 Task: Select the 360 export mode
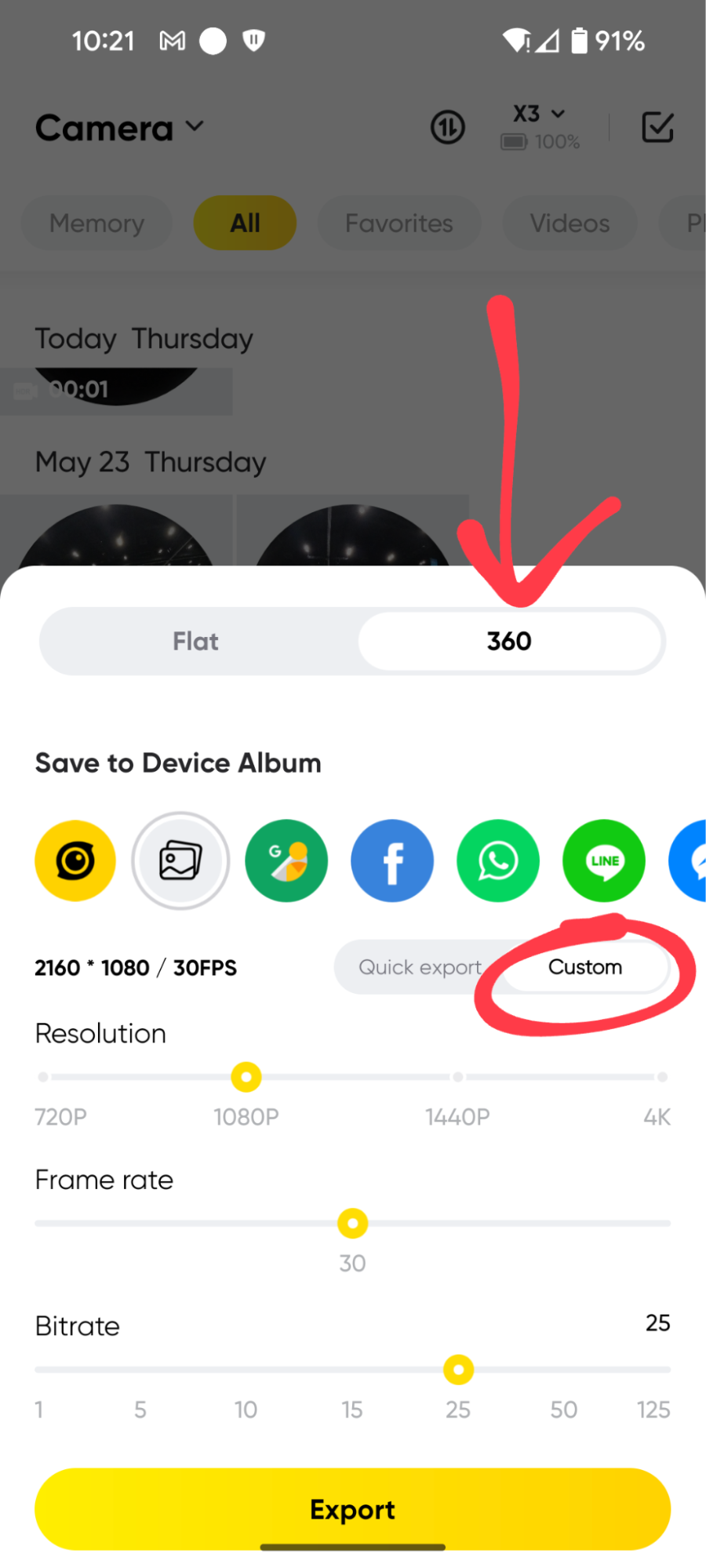point(510,642)
